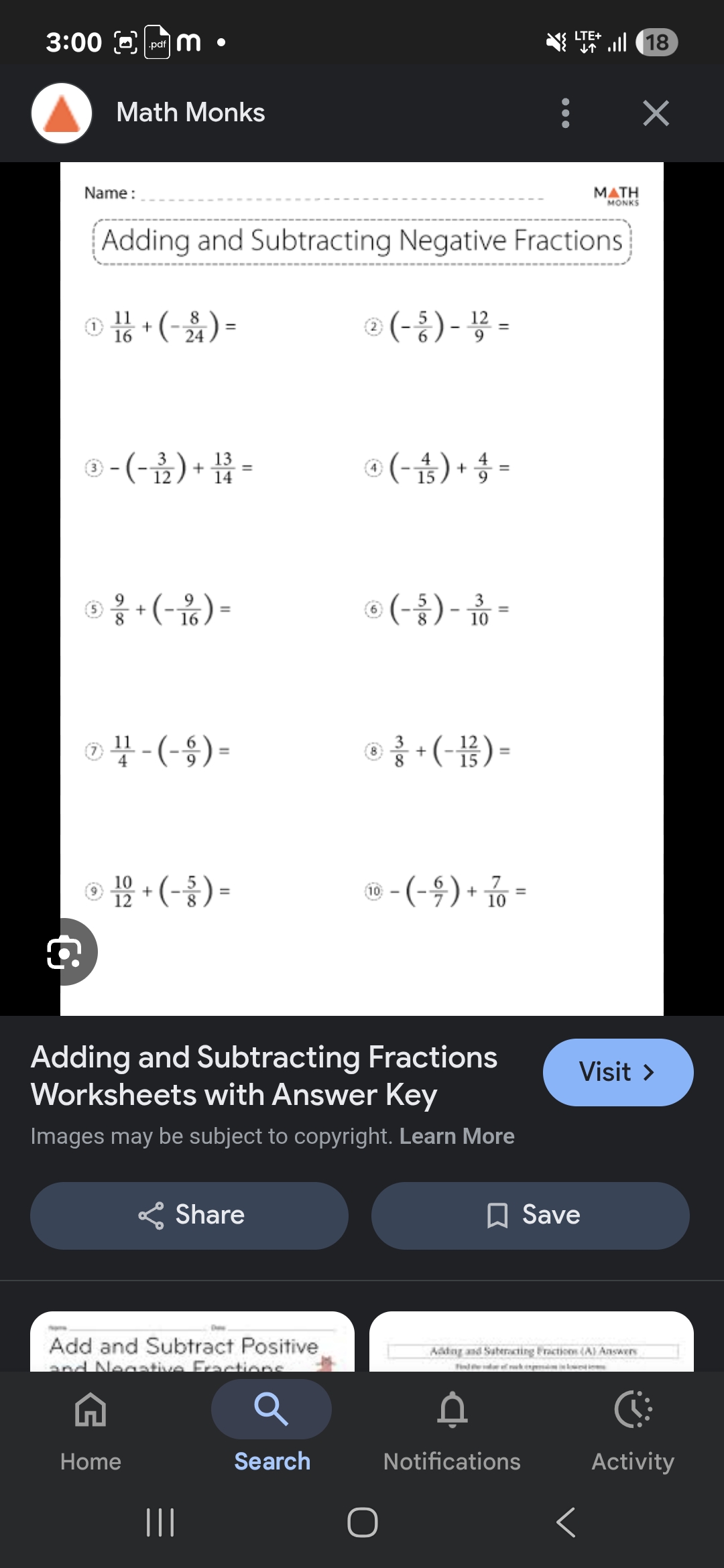Open the three-dot overflow menu
This screenshot has height=1568, width=724.
(565, 113)
